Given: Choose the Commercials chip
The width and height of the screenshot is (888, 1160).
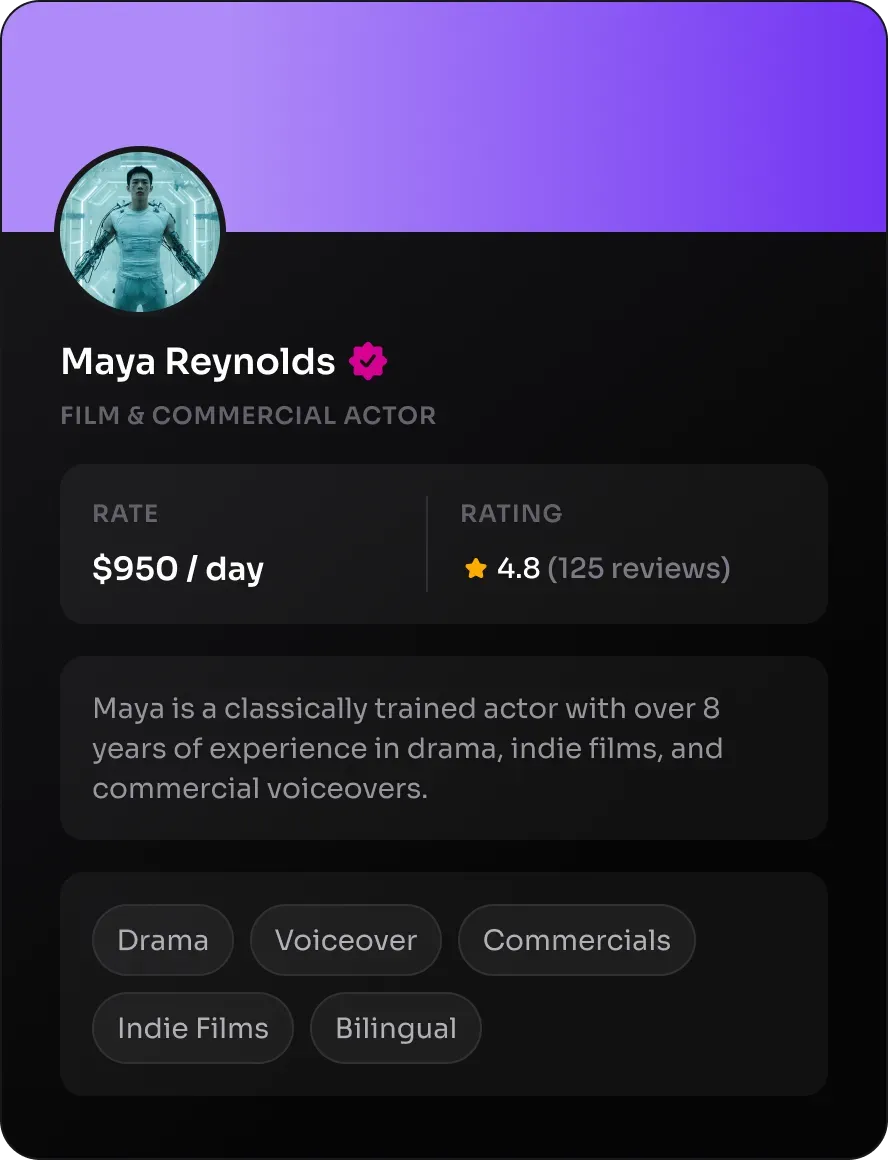Looking at the screenshot, I should (576, 940).
